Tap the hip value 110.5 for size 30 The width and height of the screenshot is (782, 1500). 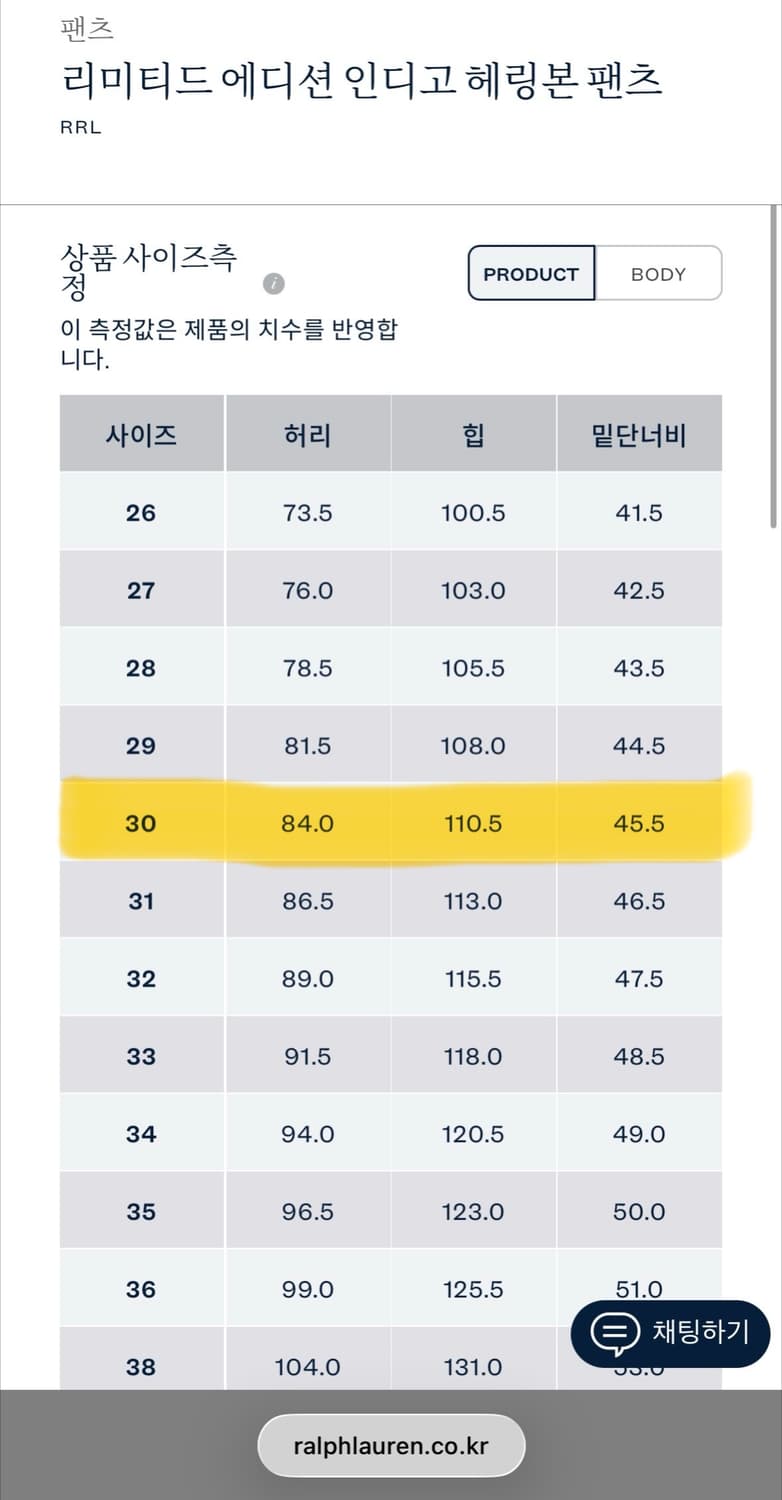coord(473,822)
